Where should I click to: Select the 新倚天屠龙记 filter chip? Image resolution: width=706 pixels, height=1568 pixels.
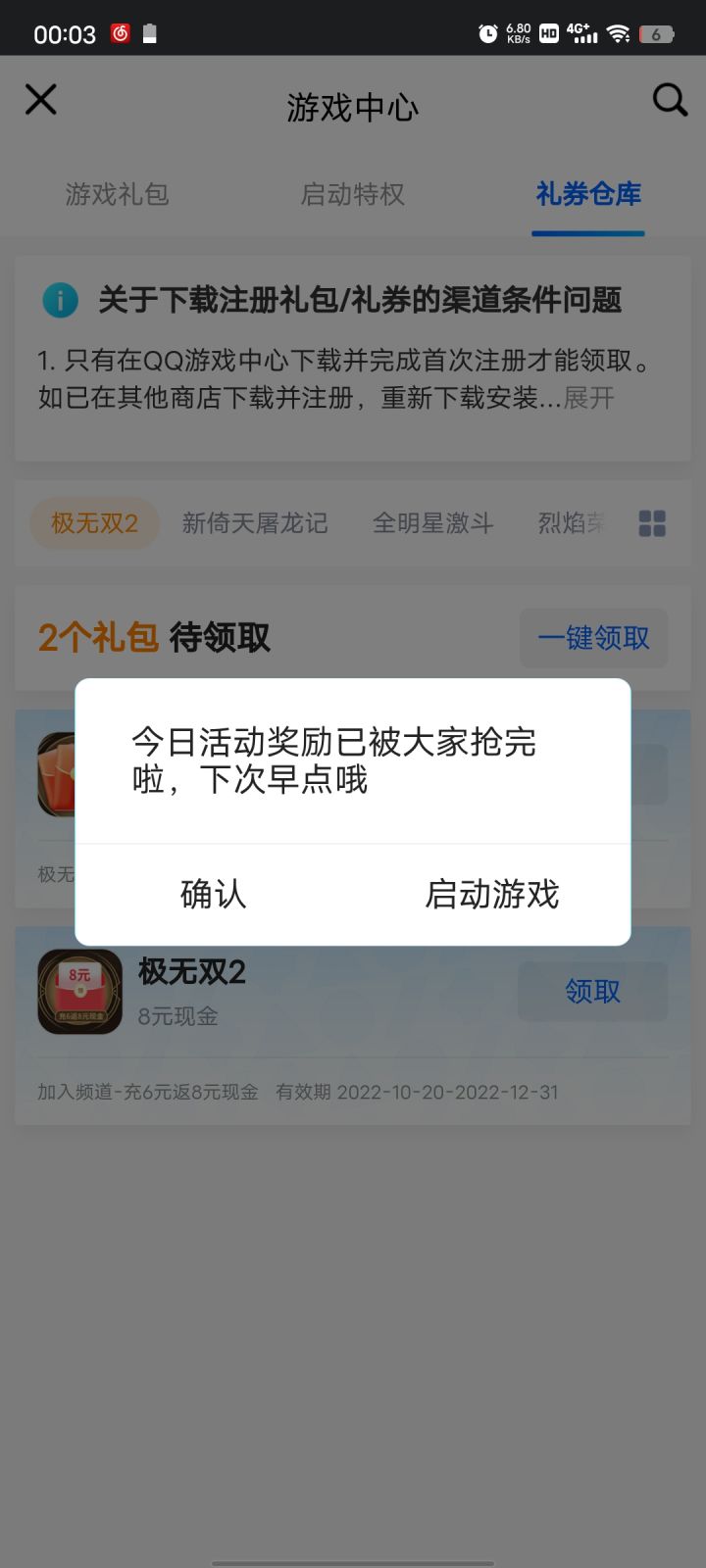pyautogui.click(x=256, y=523)
